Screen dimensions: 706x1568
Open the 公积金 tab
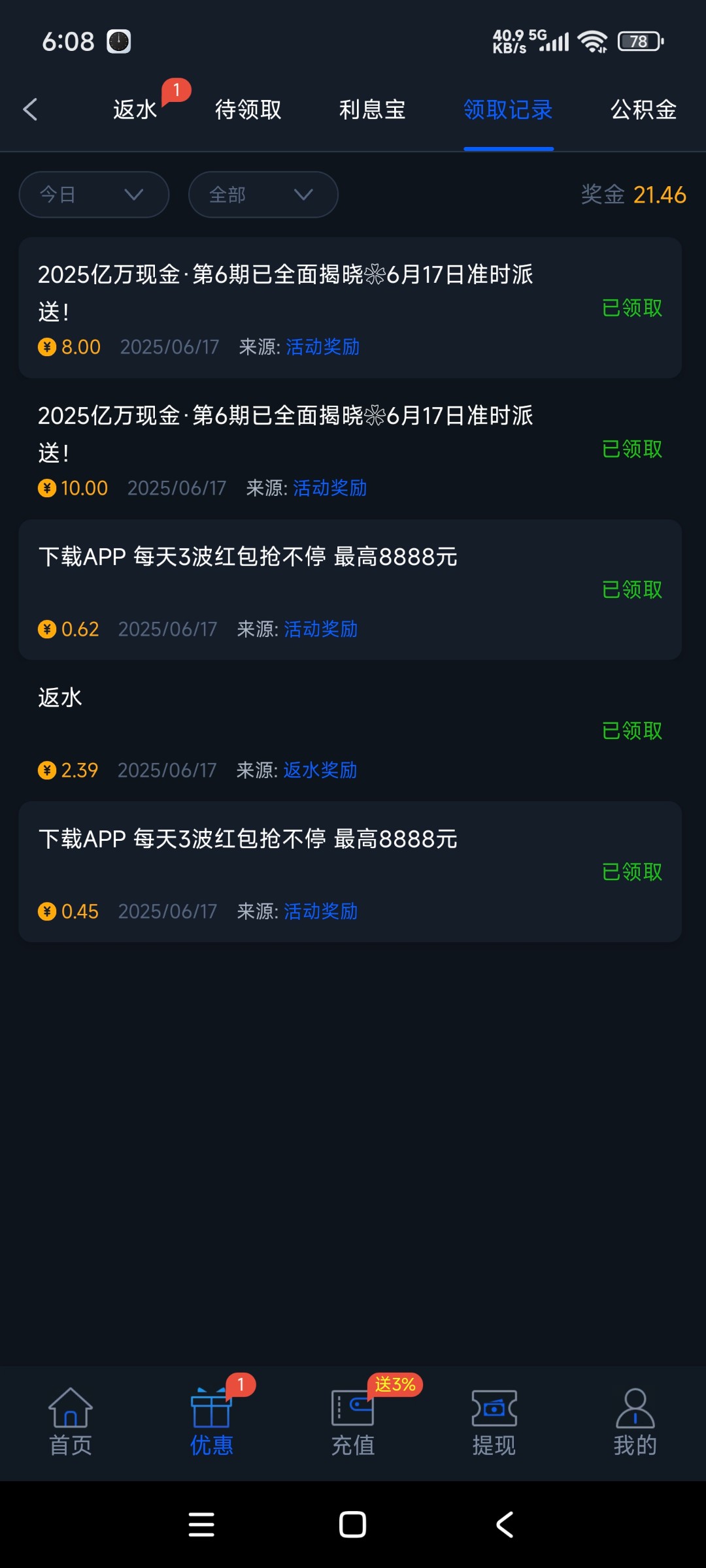(x=643, y=110)
